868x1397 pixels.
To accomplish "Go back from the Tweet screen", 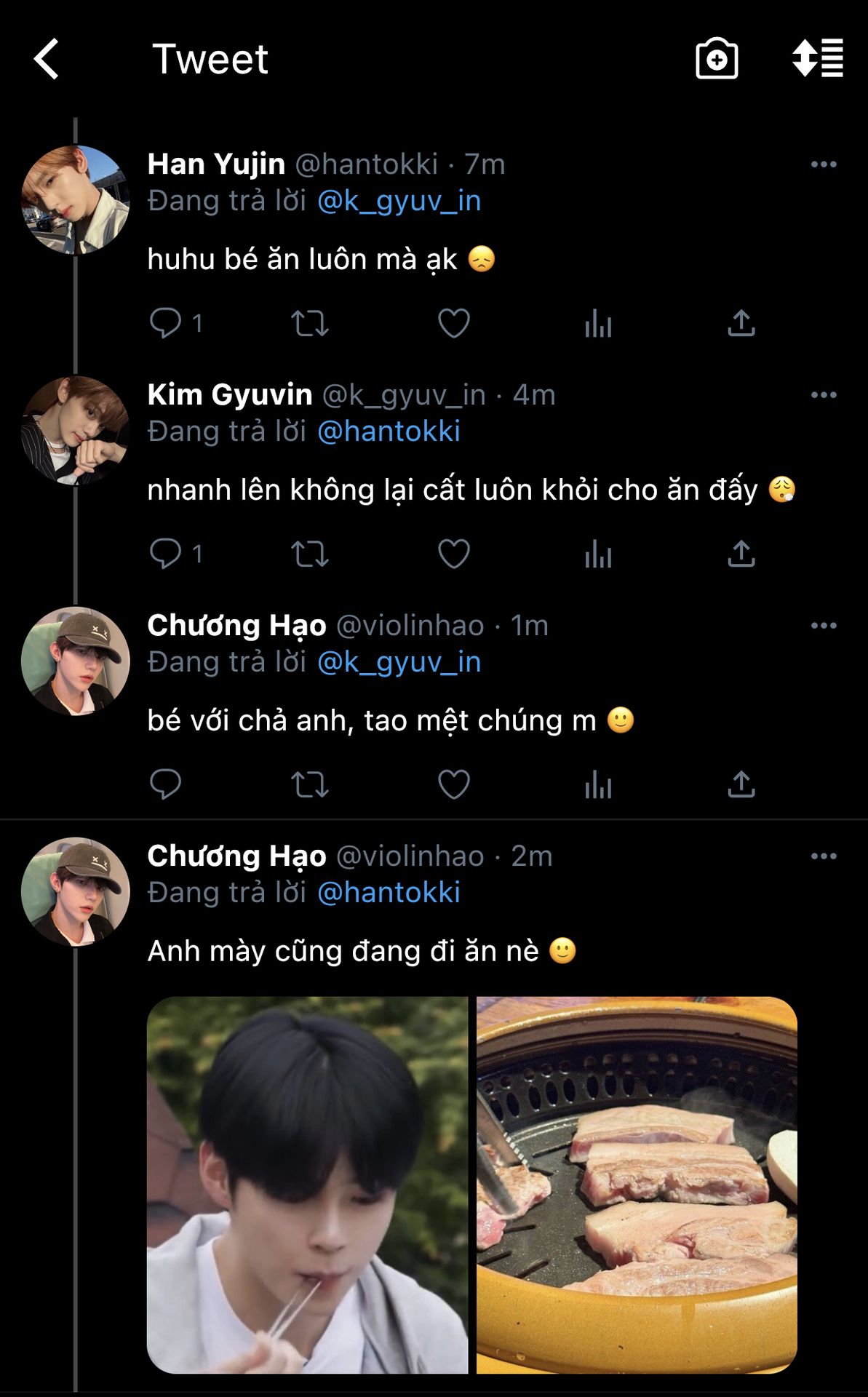I will (47, 59).
